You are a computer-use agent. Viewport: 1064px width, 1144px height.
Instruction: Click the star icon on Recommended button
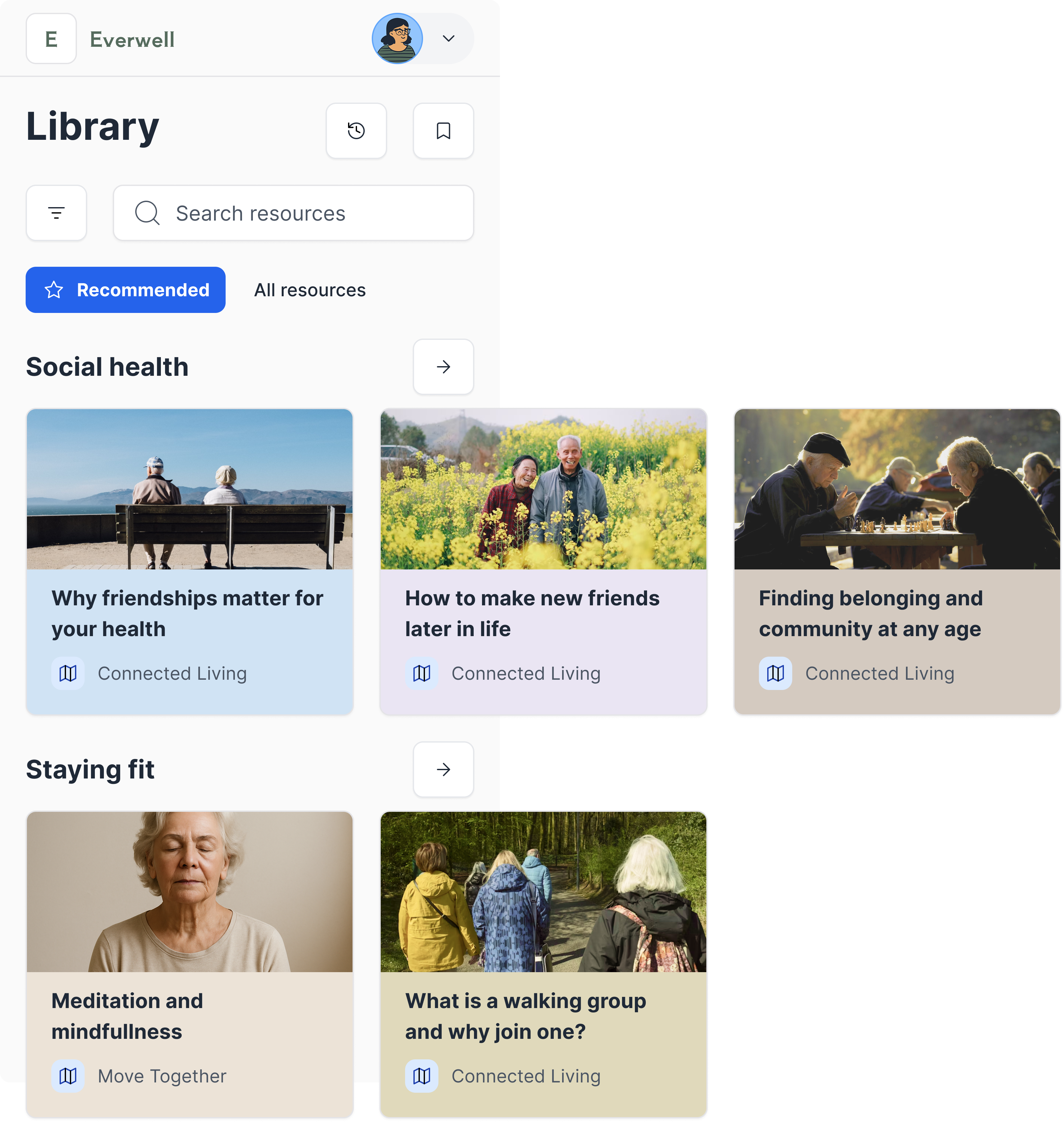click(x=54, y=290)
